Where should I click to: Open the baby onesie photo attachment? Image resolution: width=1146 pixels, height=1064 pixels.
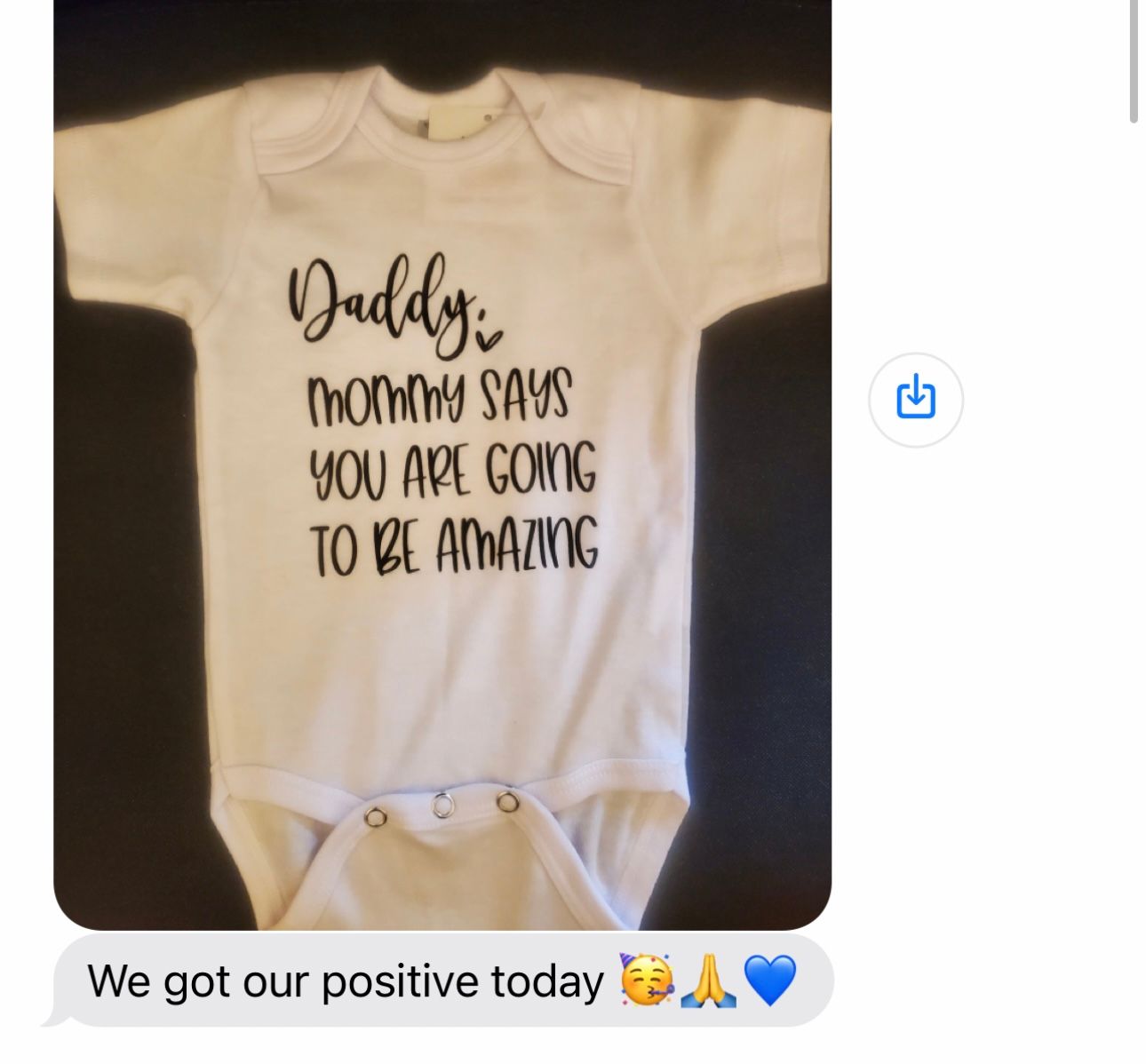click(442, 462)
